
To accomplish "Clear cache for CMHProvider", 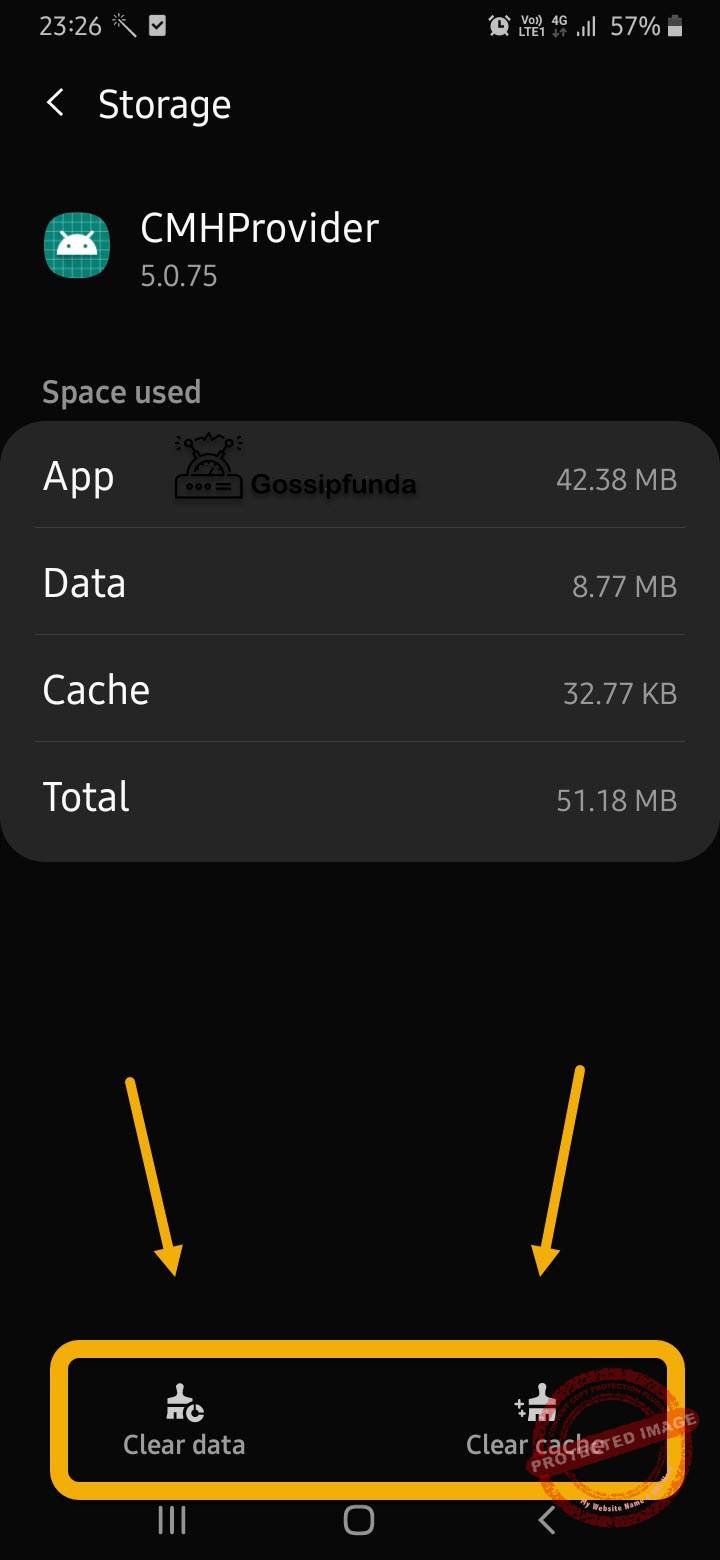I will point(534,1421).
